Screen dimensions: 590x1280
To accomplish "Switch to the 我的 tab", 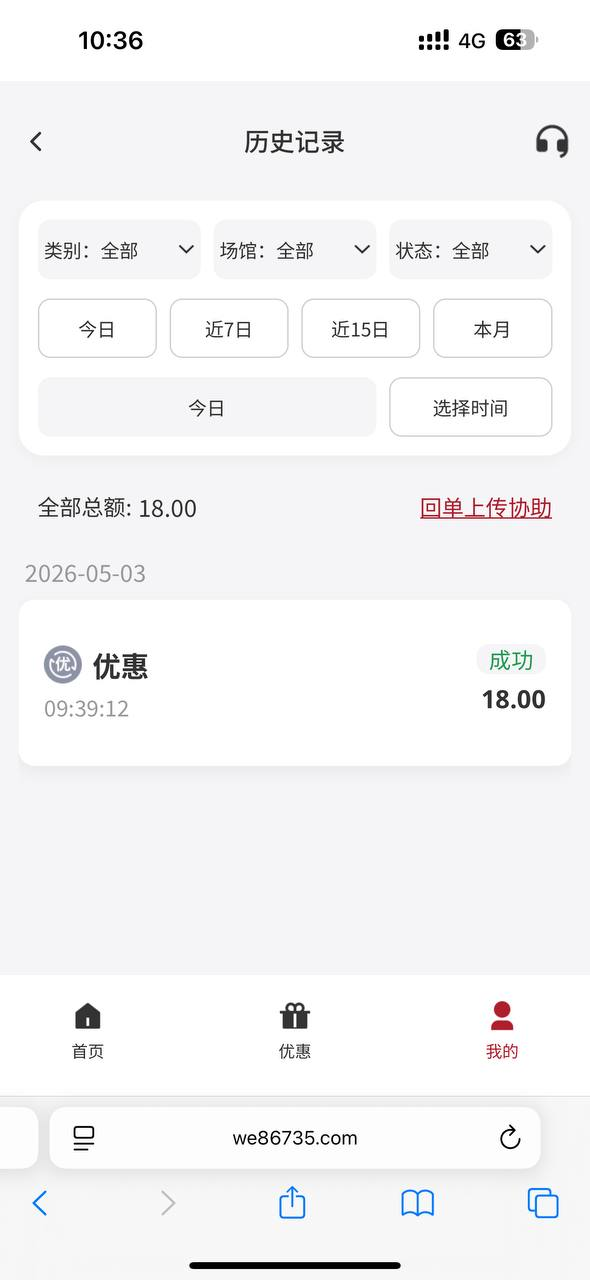I will click(502, 1031).
